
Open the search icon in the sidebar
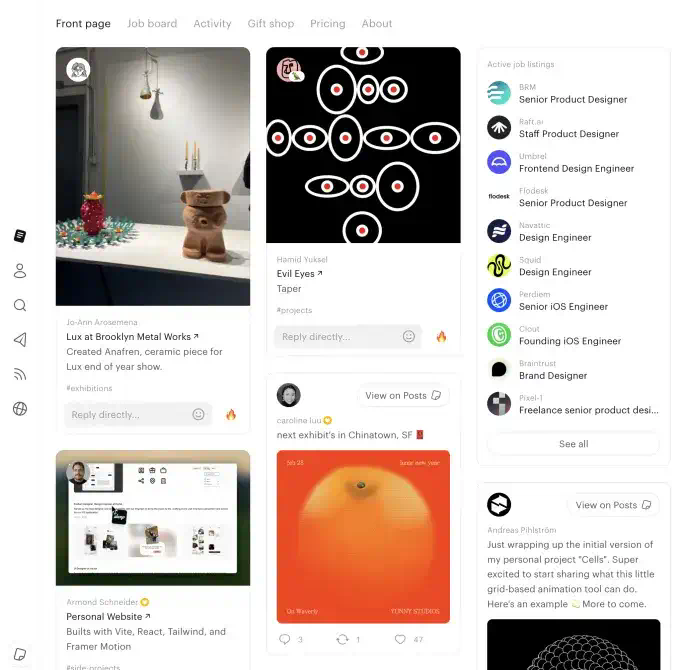20,305
